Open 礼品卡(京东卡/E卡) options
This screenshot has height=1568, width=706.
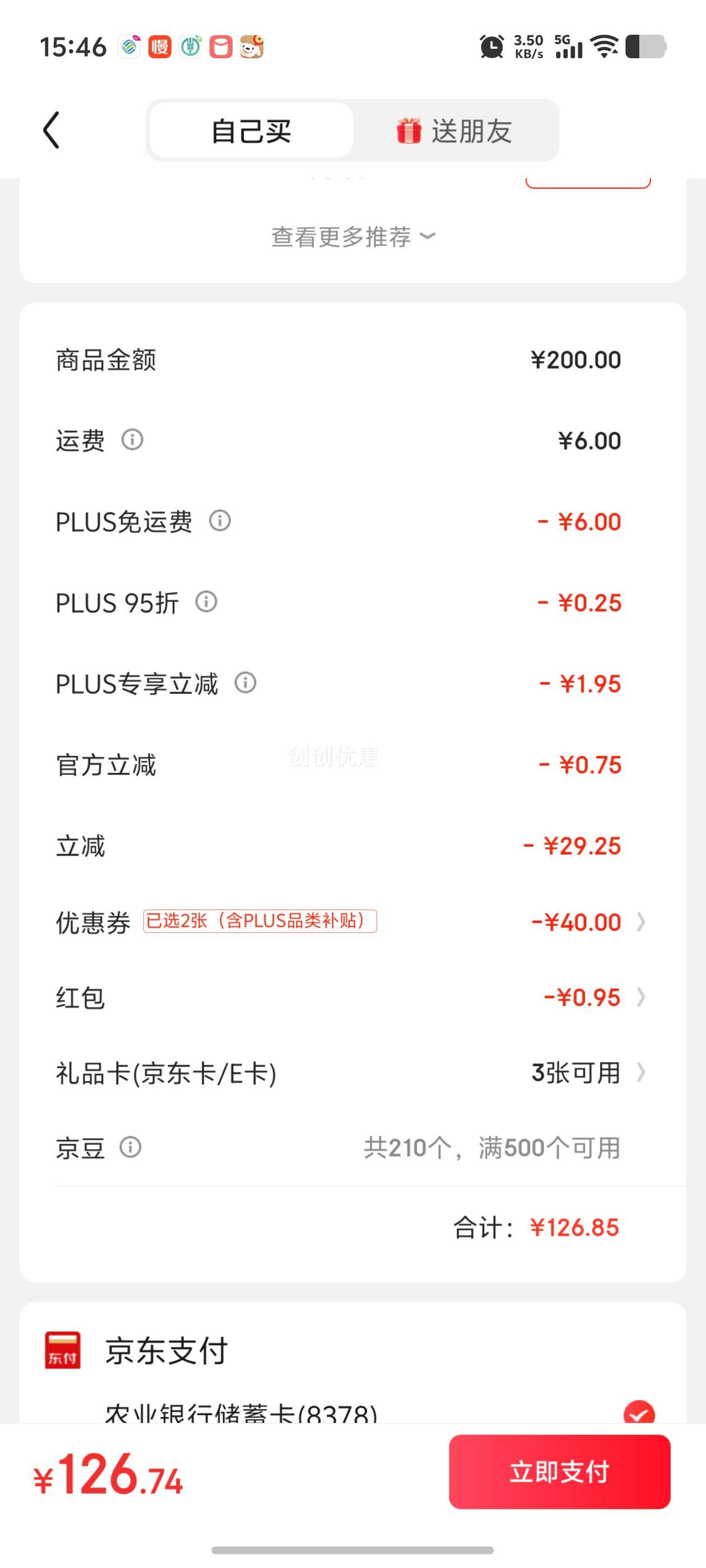click(x=352, y=1072)
